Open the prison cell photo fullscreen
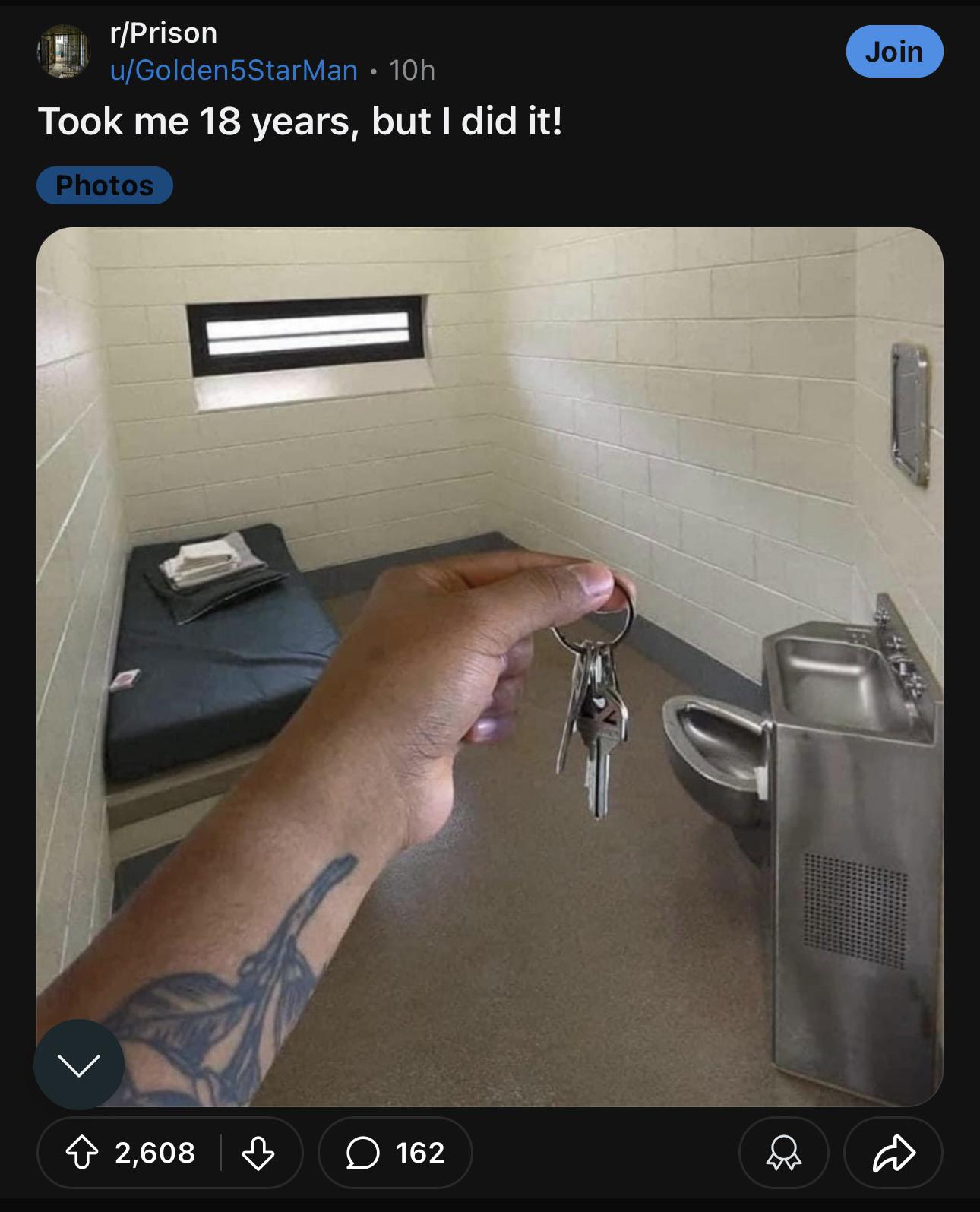The height and width of the screenshot is (1212, 980). click(489, 532)
